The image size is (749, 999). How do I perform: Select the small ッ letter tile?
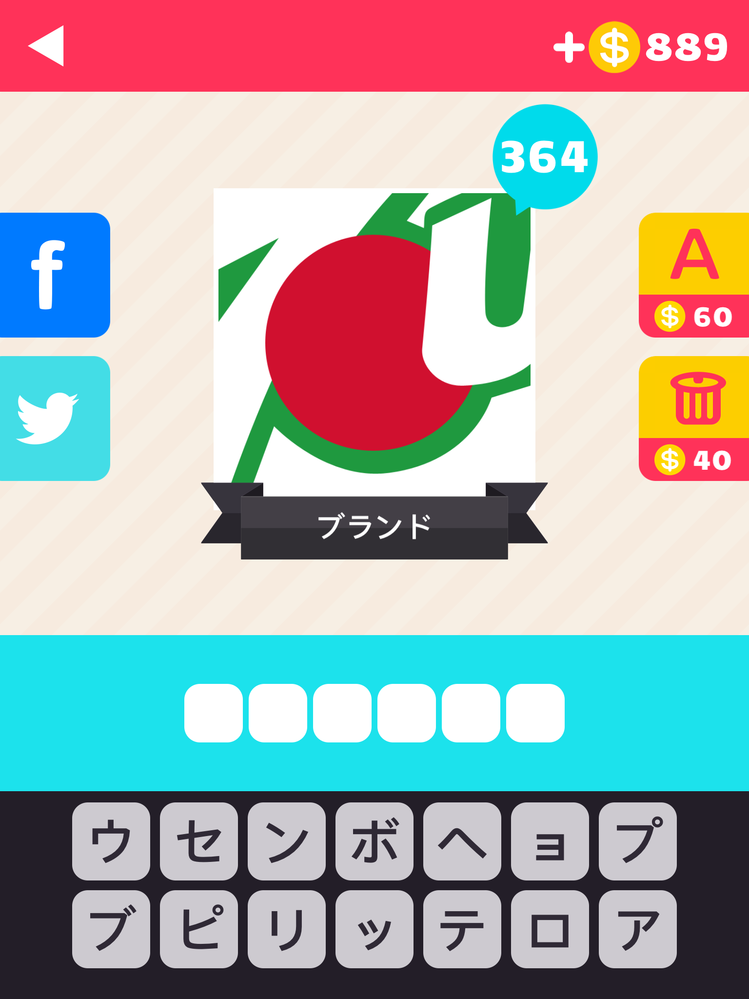pos(374,929)
